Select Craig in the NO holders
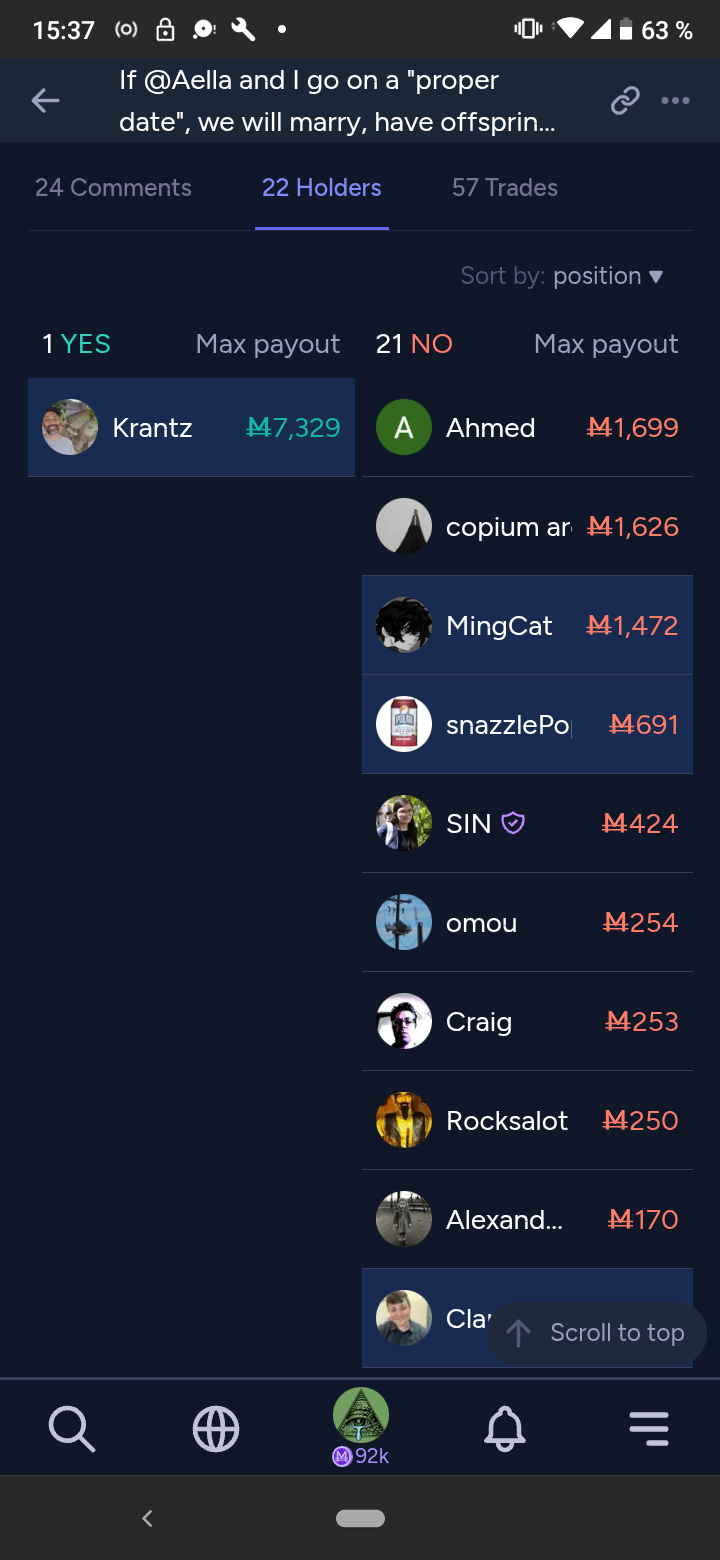Image resolution: width=720 pixels, height=1560 pixels. click(x=527, y=1022)
